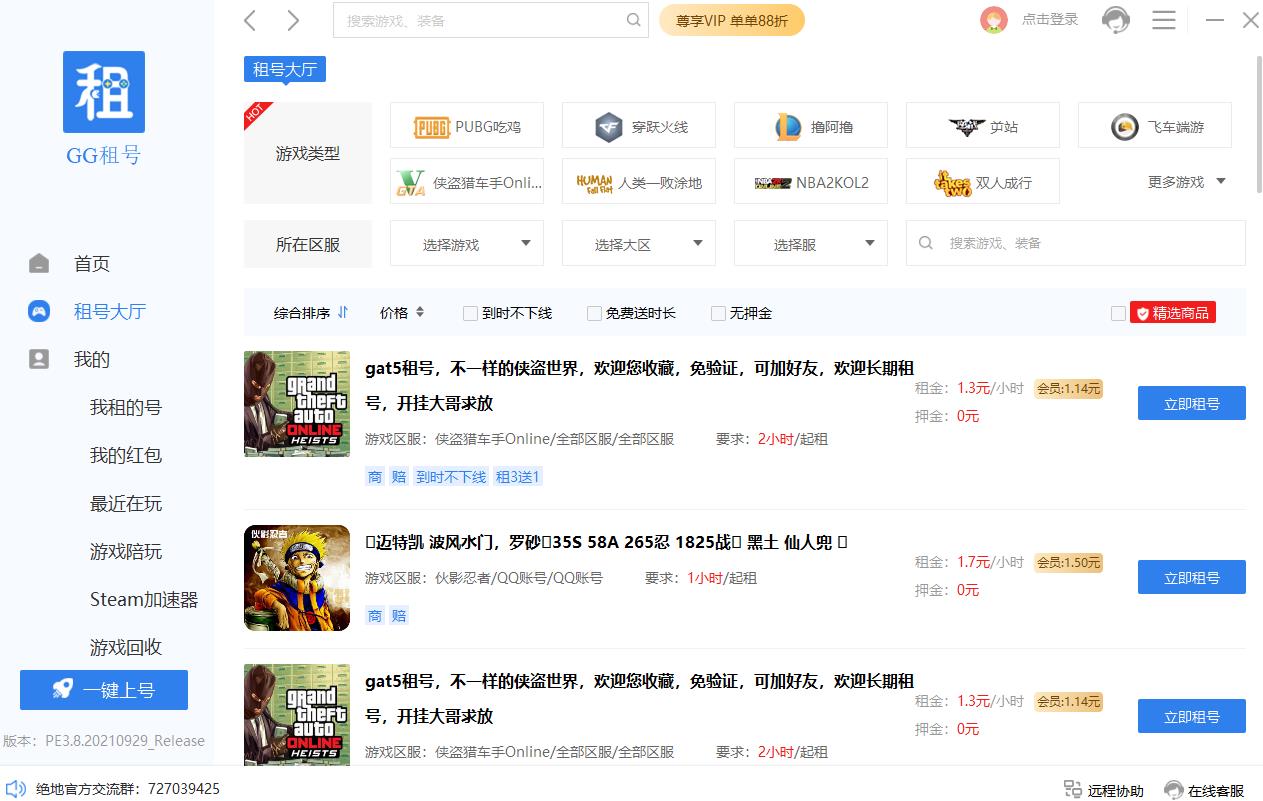
Task: Close the window with the X
Action: pyautogui.click(x=1250, y=20)
